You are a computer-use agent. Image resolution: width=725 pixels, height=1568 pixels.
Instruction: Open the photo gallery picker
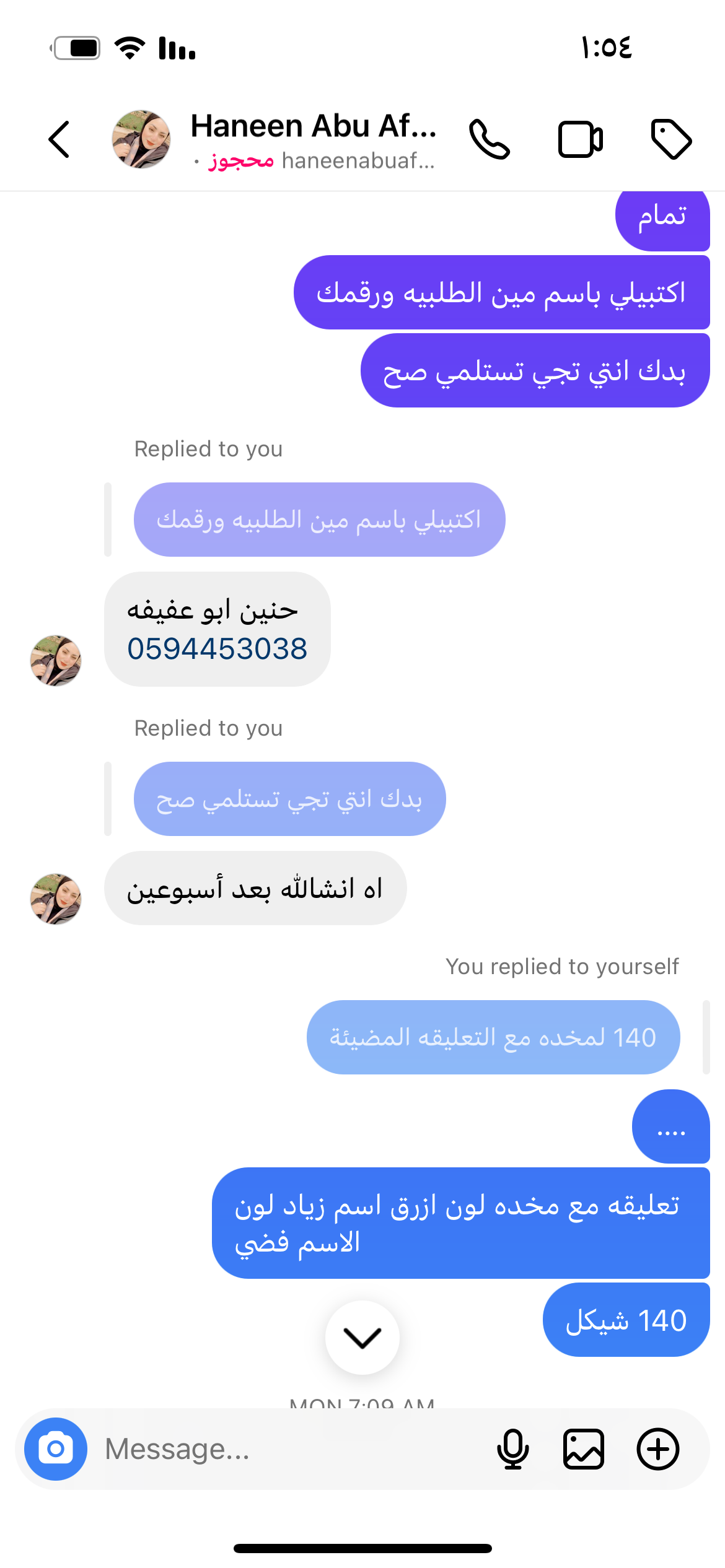click(x=584, y=1449)
